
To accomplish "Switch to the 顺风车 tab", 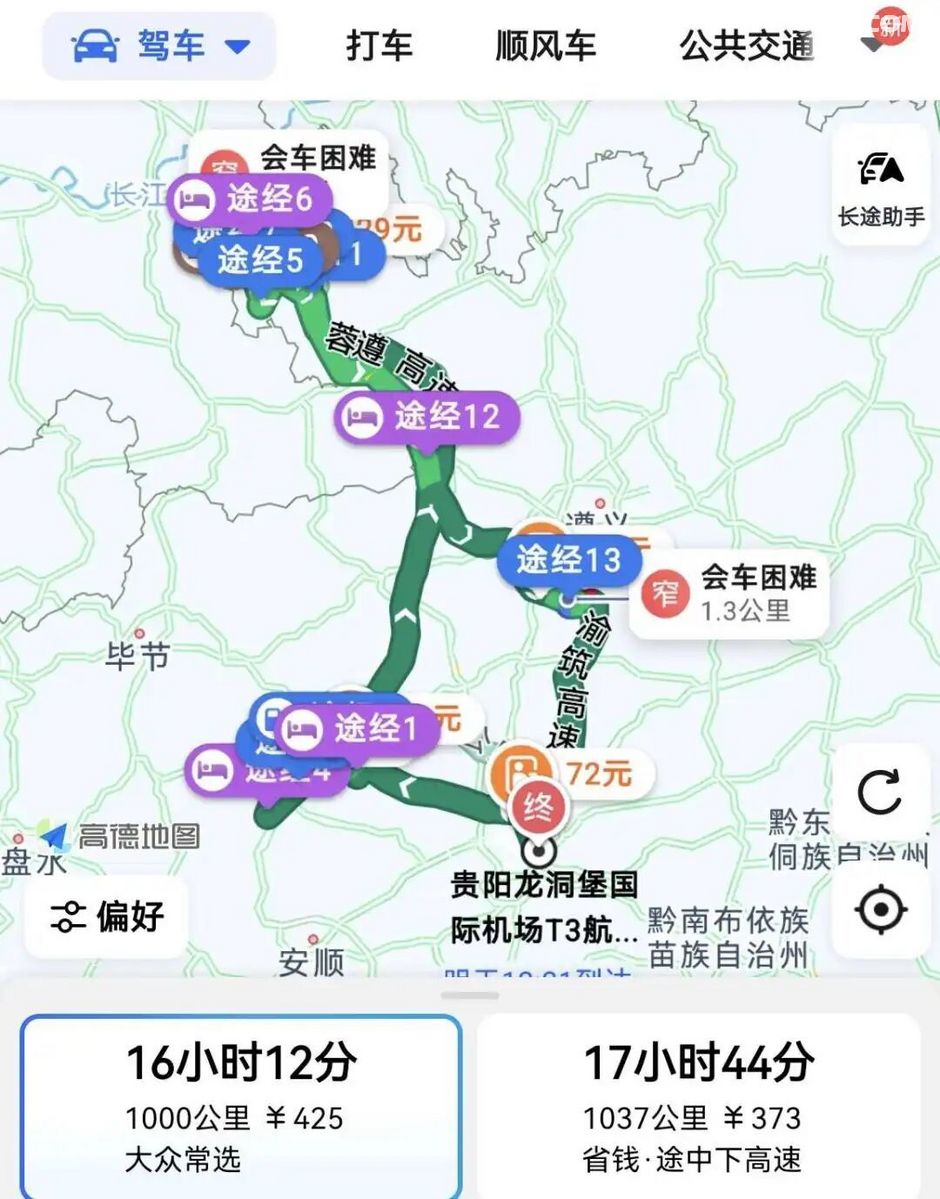I will point(545,46).
